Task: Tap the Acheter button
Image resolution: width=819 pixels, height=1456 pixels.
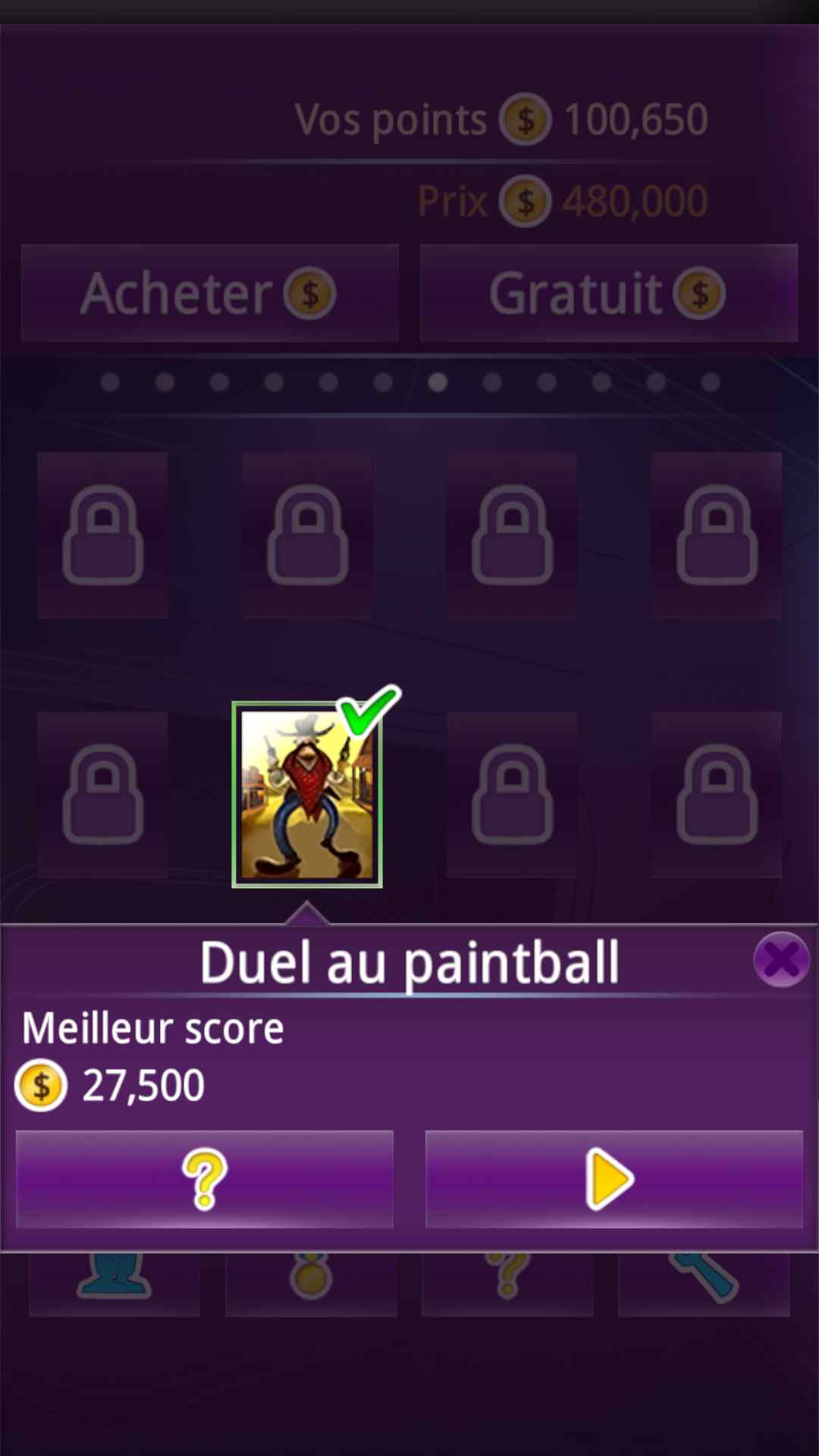Action: pyautogui.click(x=210, y=293)
